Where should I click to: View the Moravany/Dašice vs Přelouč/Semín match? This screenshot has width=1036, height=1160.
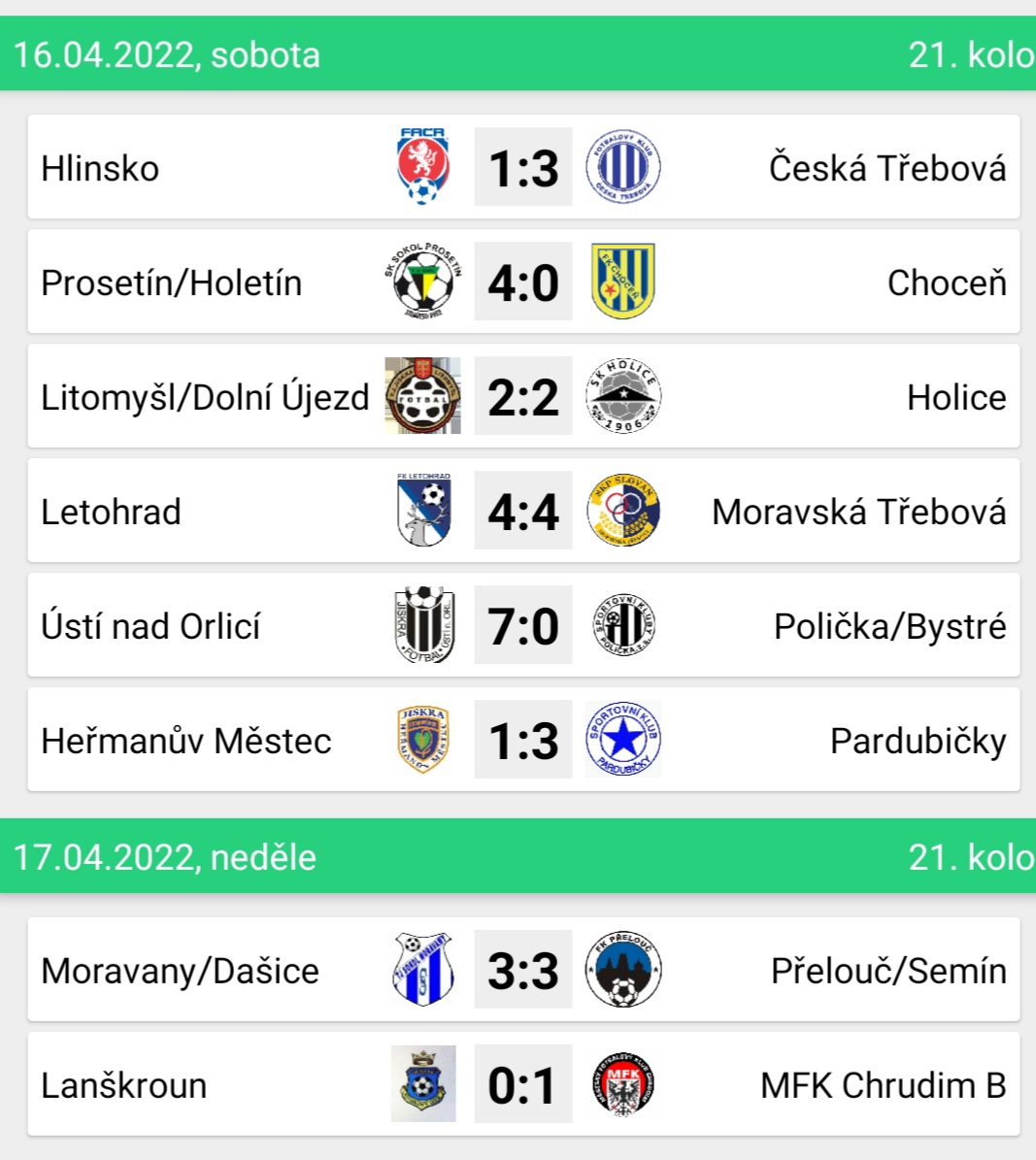pos(522,970)
